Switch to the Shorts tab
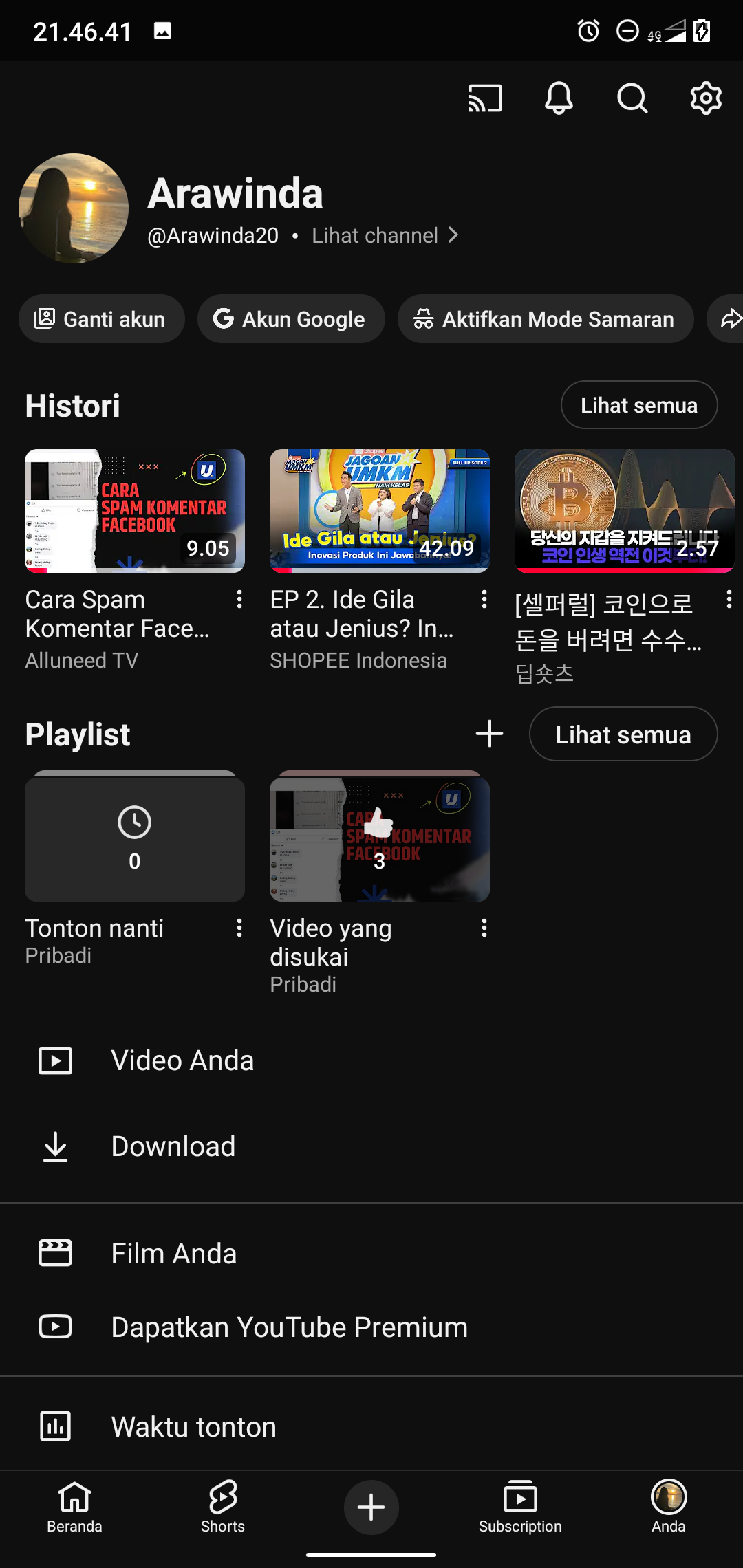 223,1507
